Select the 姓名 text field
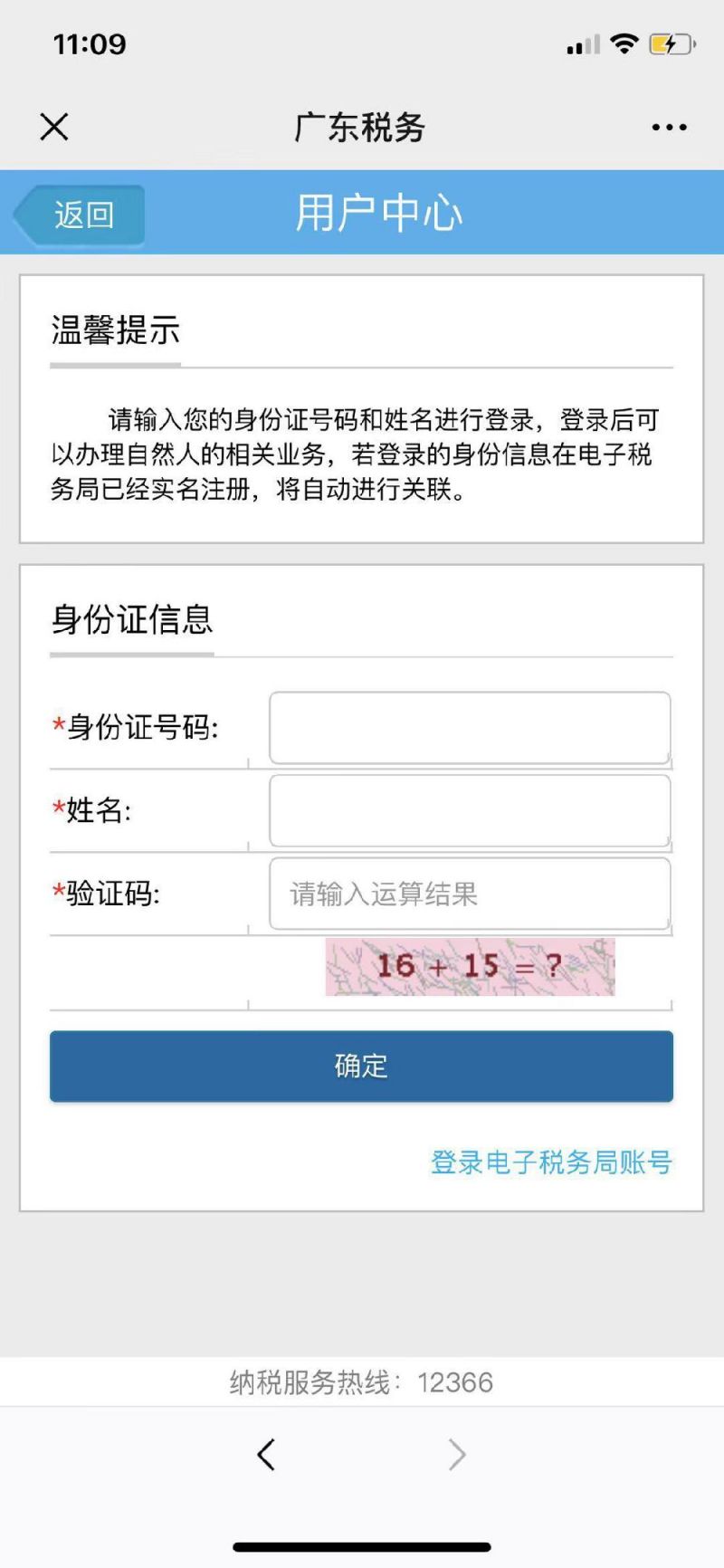724x1568 pixels. 470,810
